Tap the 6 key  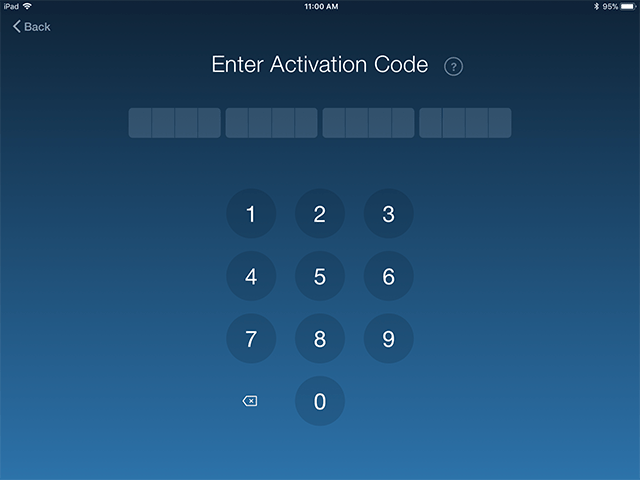[389, 277]
